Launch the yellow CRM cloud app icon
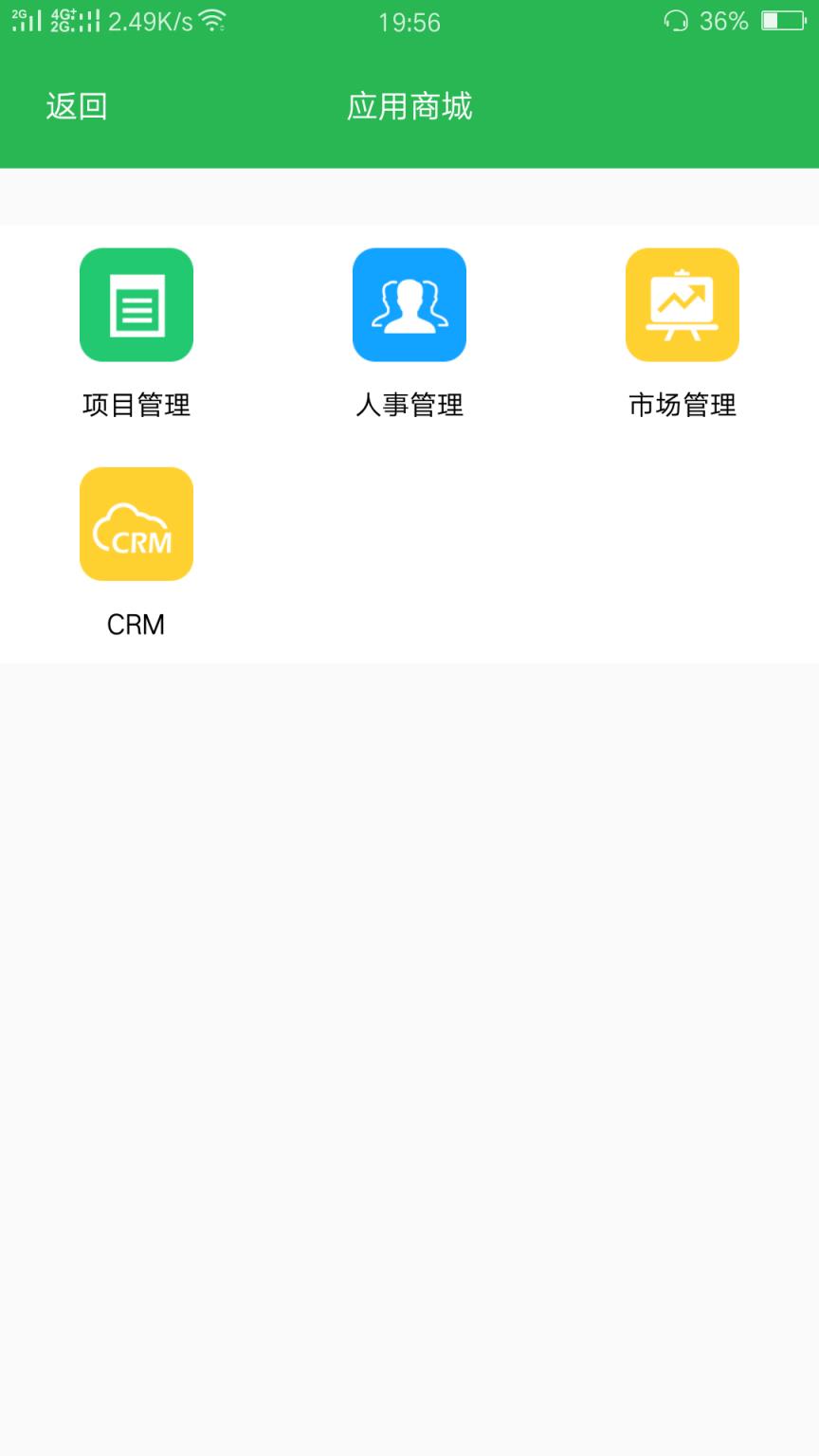Image resolution: width=819 pixels, height=1456 pixels. (x=136, y=523)
